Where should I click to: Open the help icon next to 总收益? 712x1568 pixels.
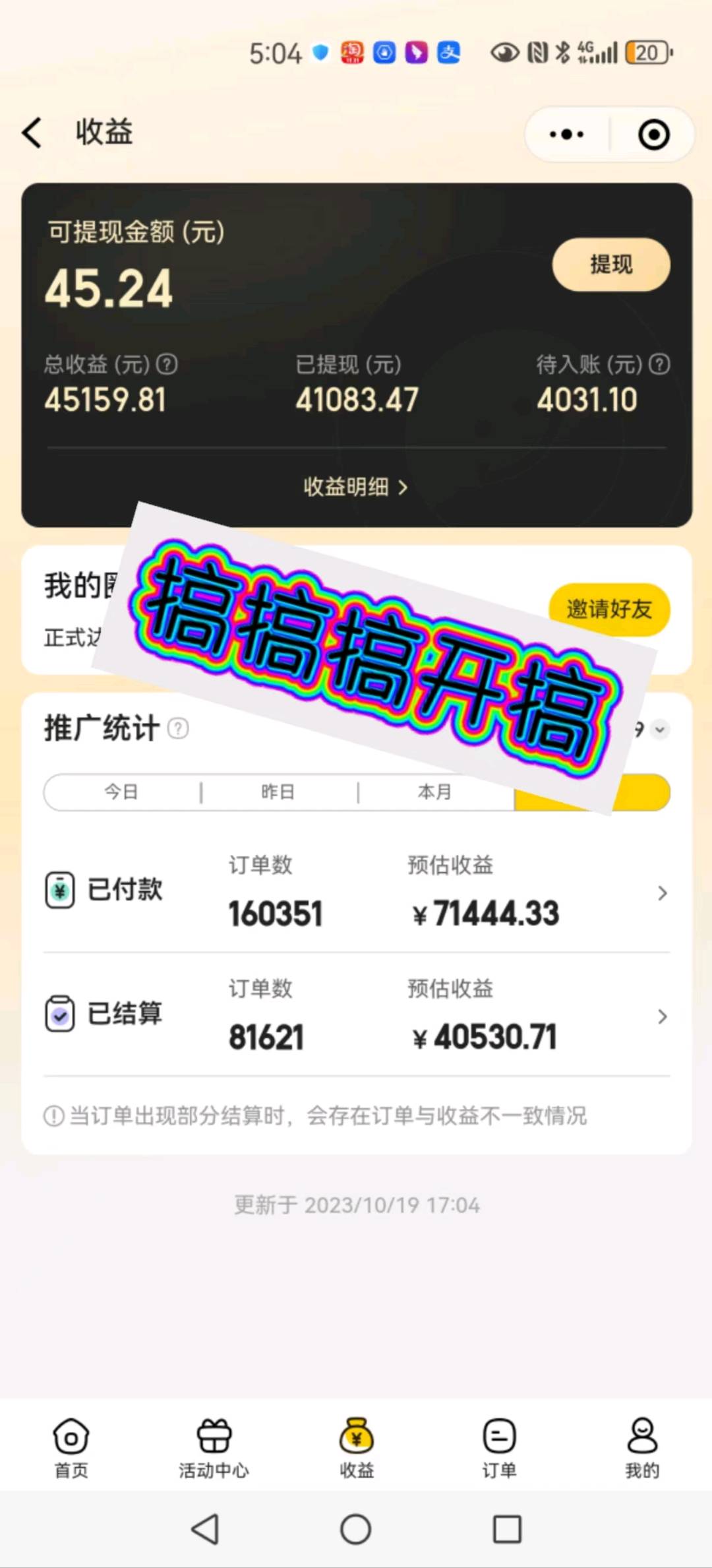(167, 364)
